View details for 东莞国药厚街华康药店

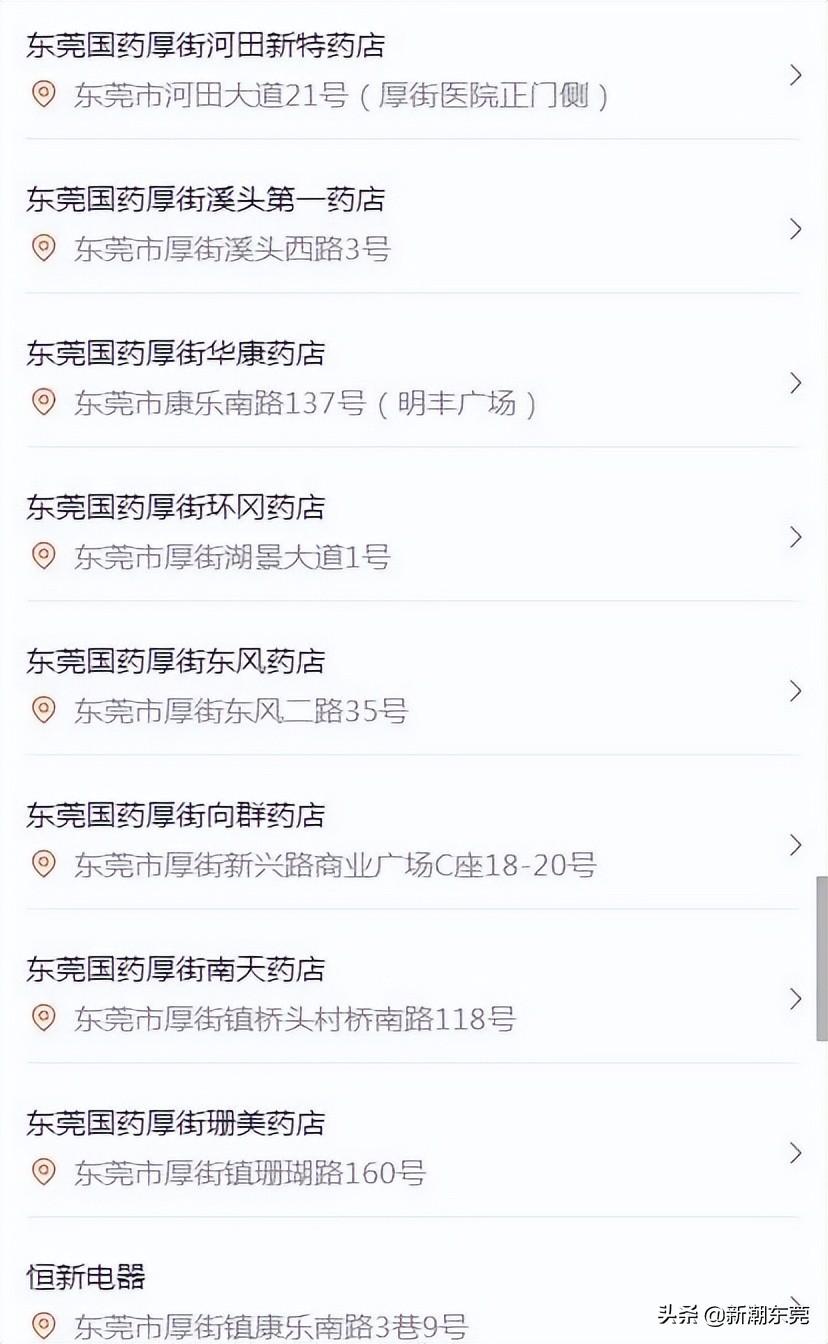coord(176,354)
